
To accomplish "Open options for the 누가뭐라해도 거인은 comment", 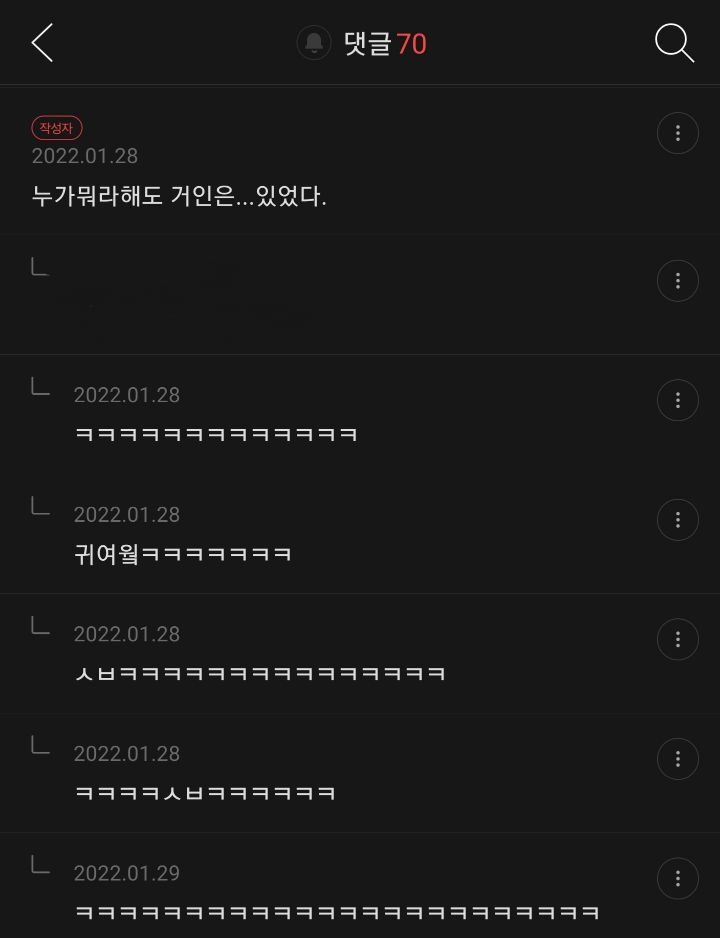I will 677,133.
